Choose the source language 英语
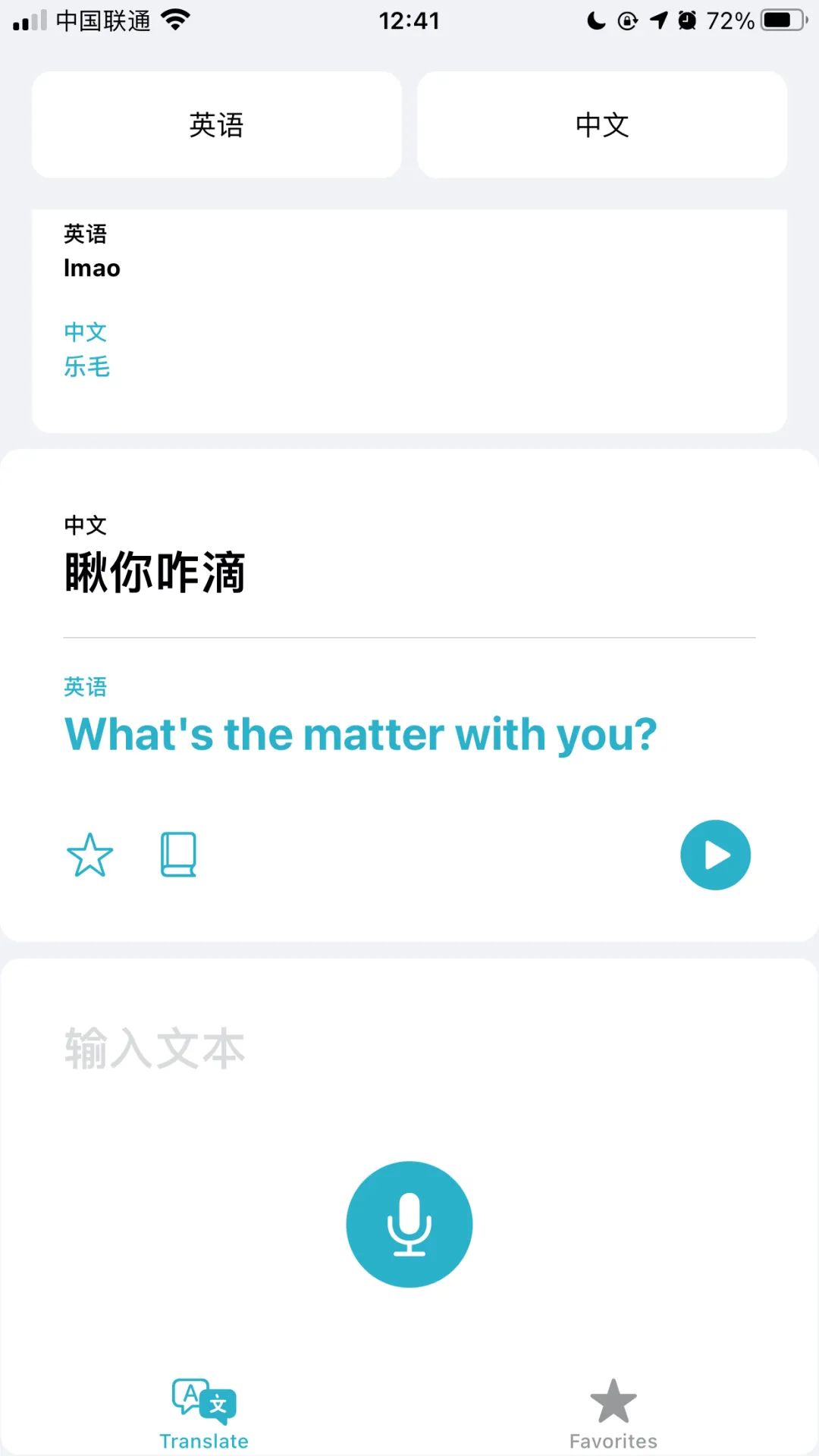819x1456 pixels. (x=216, y=125)
